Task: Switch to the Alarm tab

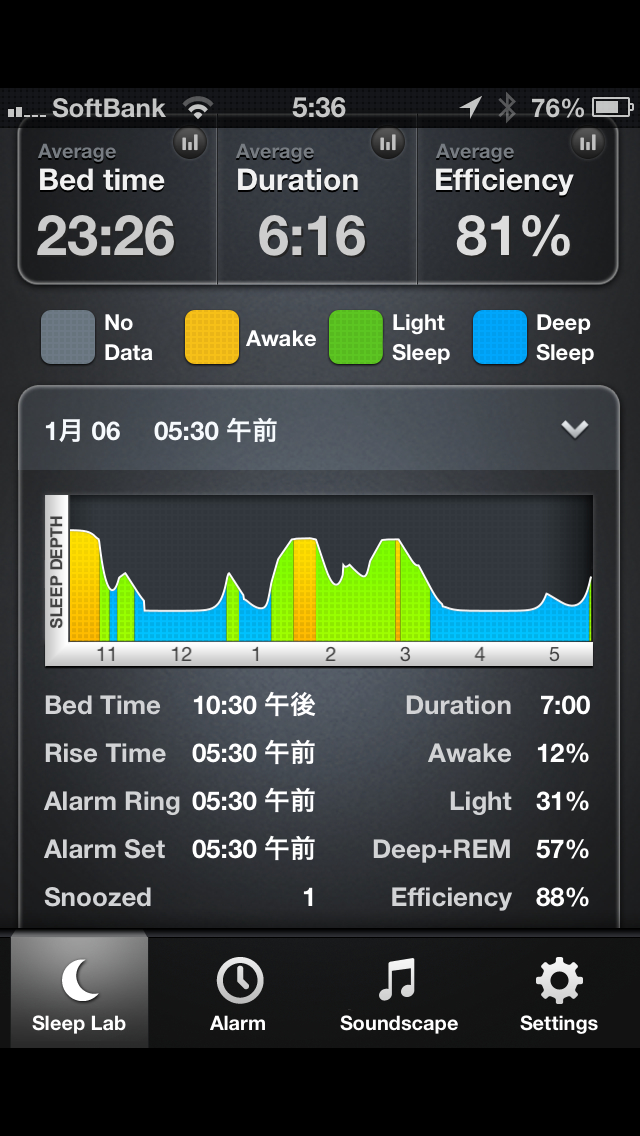Action: coord(238,992)
